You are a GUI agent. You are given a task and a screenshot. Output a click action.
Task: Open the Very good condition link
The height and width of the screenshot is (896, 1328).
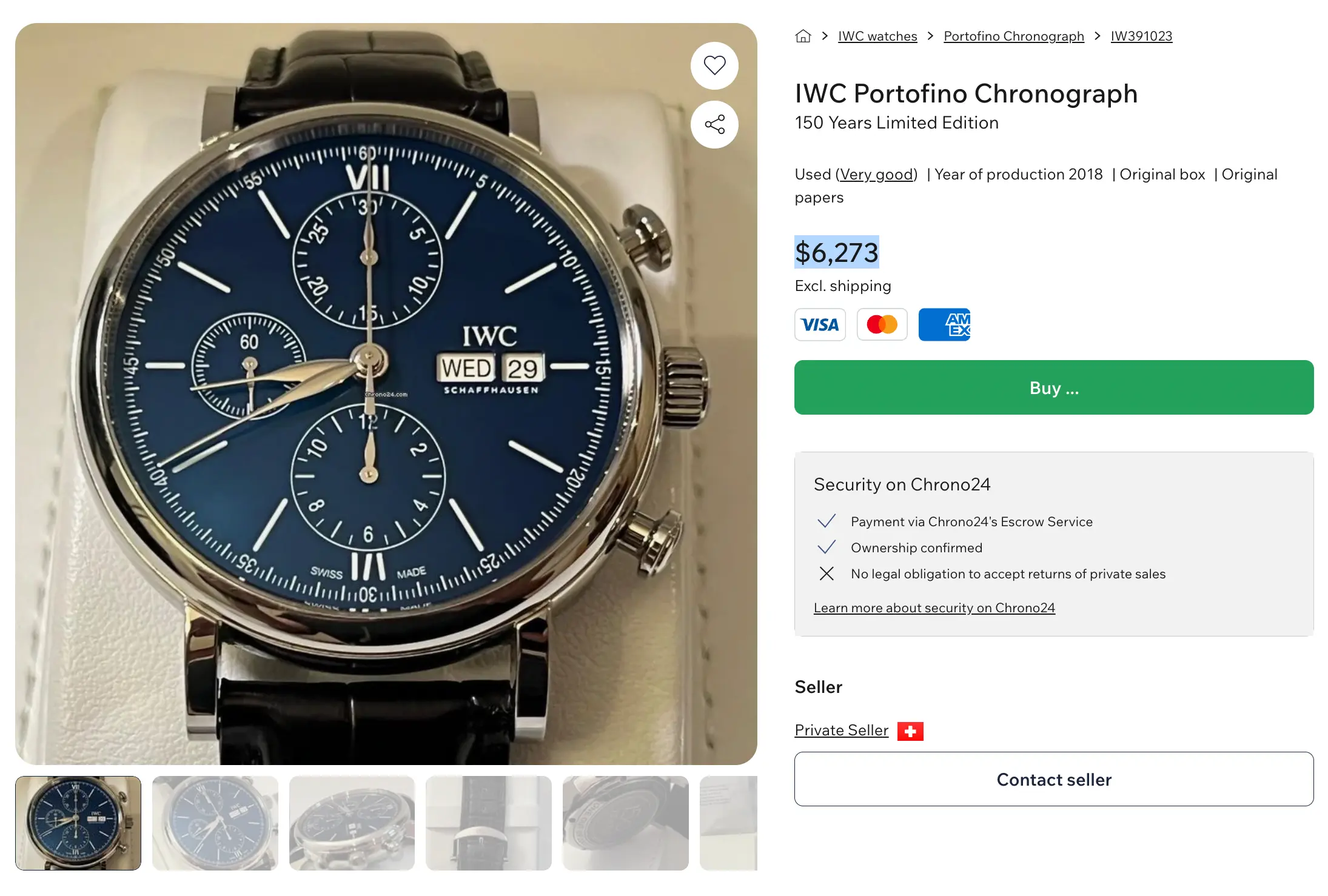point(876,175)
